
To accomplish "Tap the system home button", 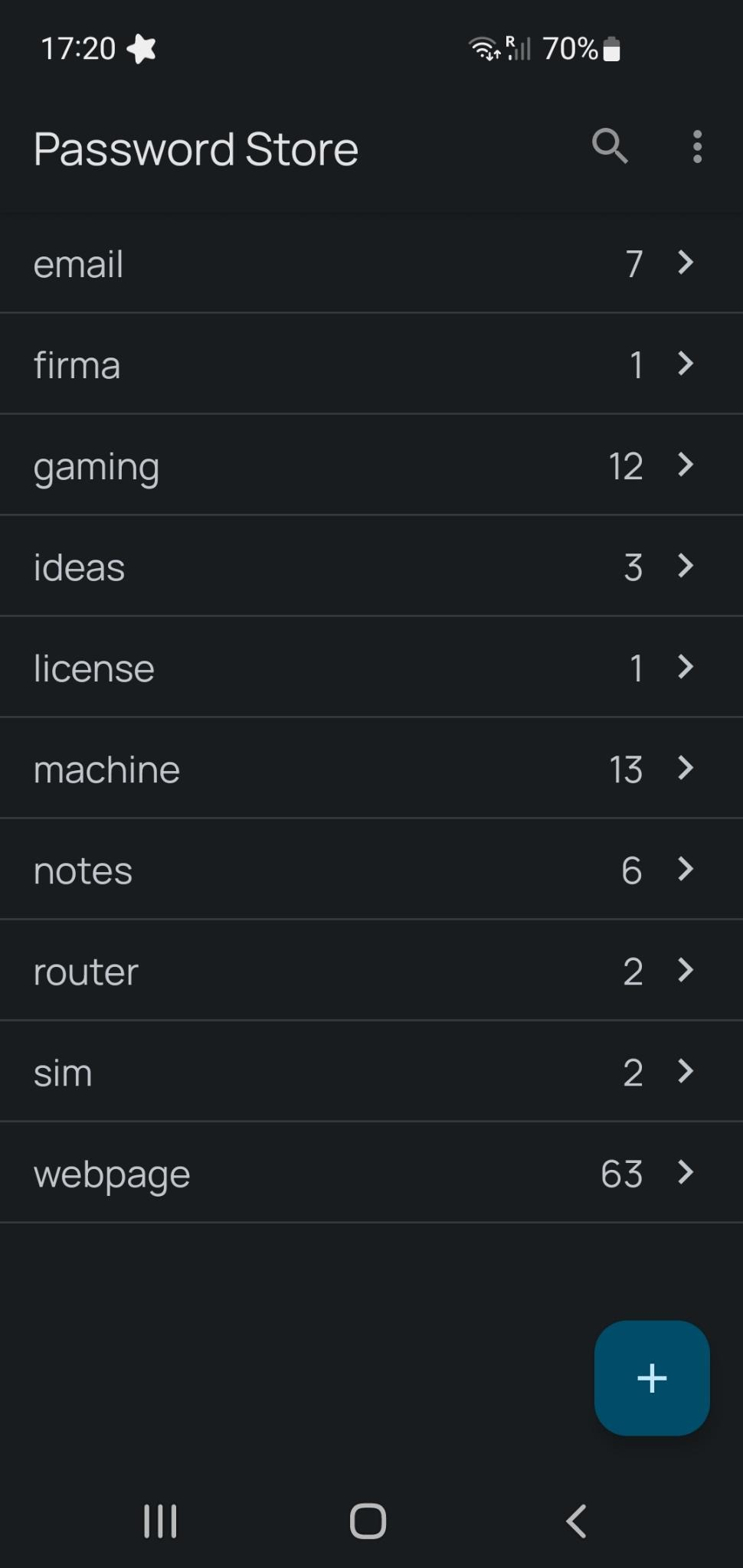I will pyautogui.click(x=368, y=1521).
